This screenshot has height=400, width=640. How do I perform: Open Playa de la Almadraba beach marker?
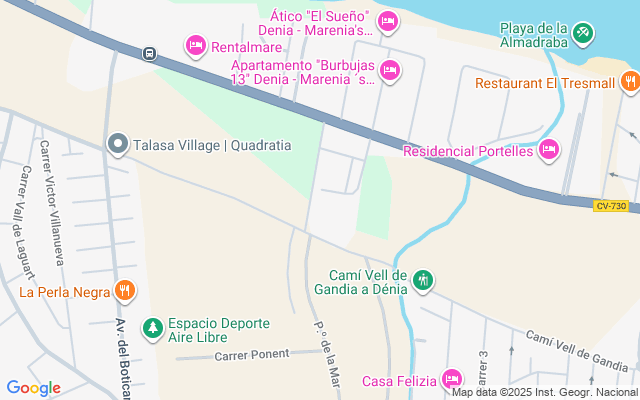point(583,33)
